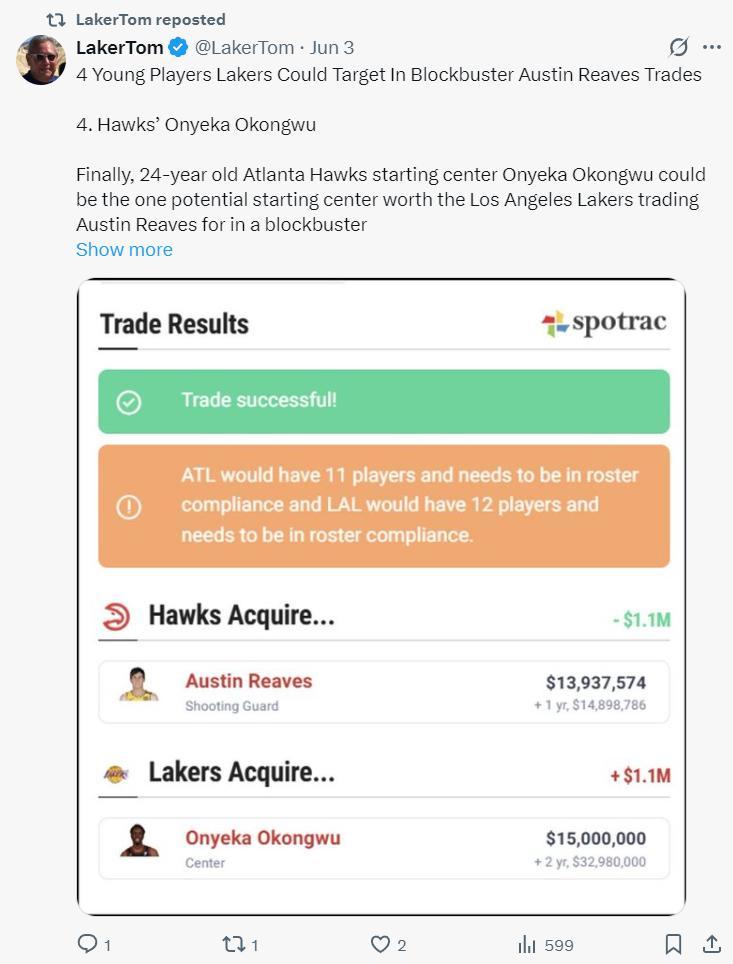Share the post

pos(712,944)
